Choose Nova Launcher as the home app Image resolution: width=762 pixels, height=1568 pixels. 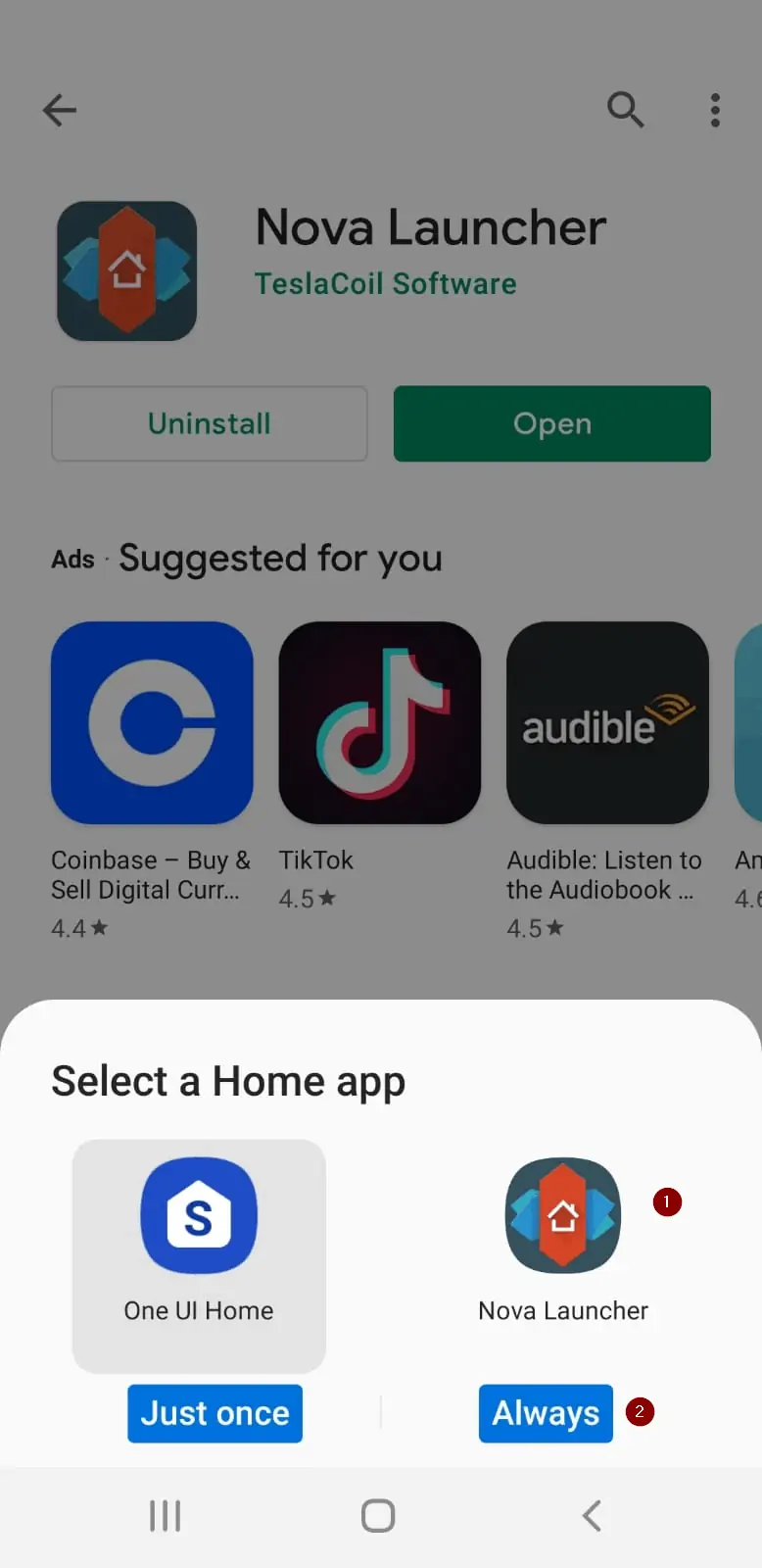(563, 1255)
